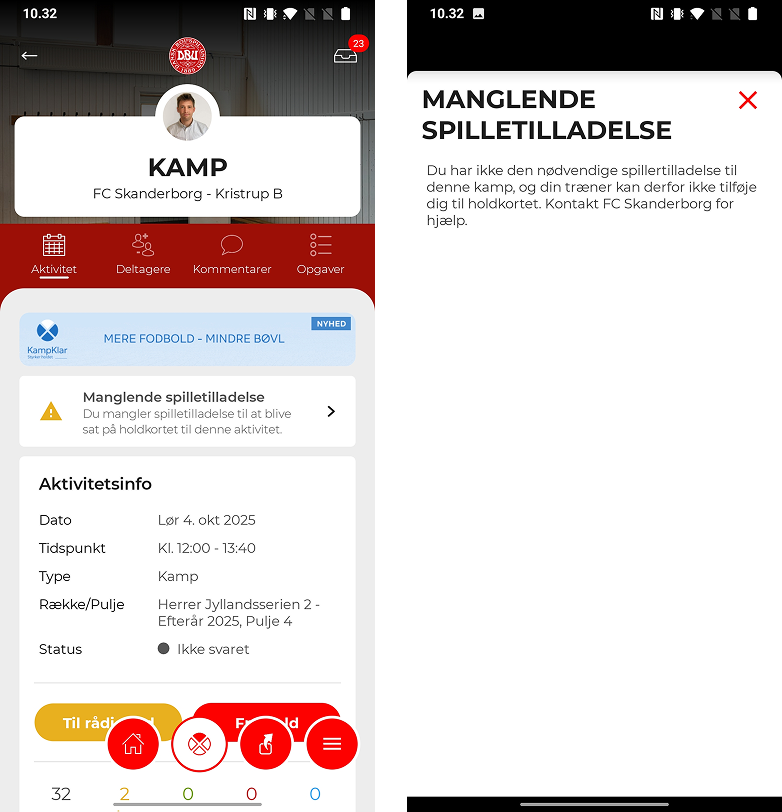Screen dimensions: 782x812
Task: Open the floating hamburger menu
Action: [x=332, y=744]
